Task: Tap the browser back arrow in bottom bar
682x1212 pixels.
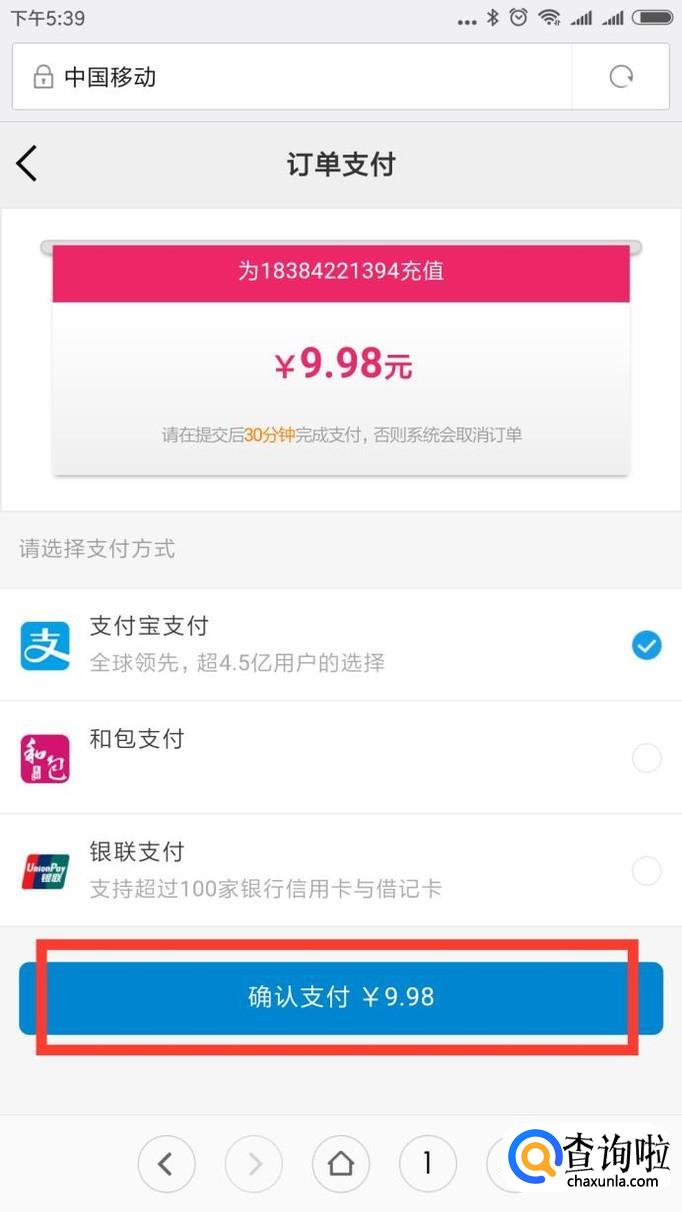Action: click(166, 1163)
